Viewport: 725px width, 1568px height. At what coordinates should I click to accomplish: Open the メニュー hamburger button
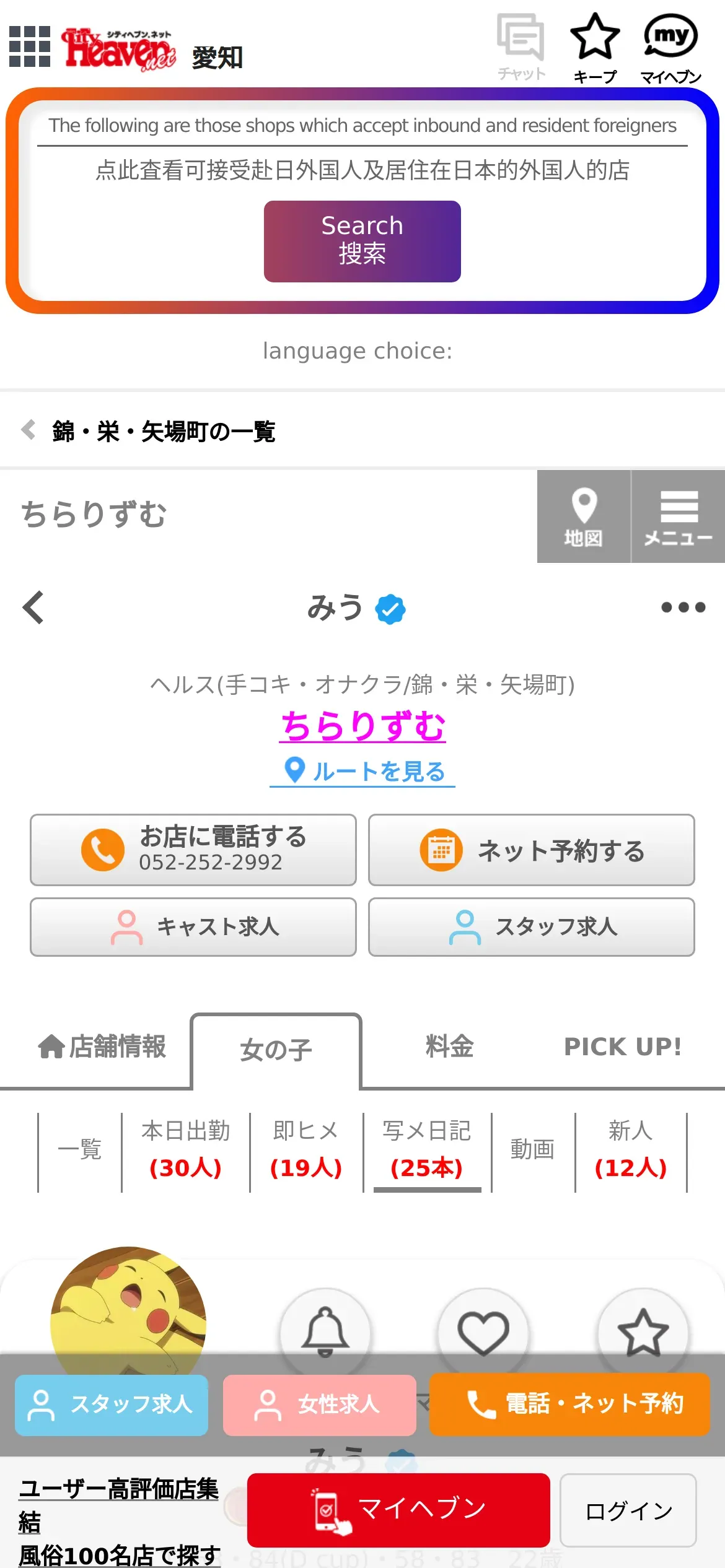pyautogui.click(x=679, y=516)
